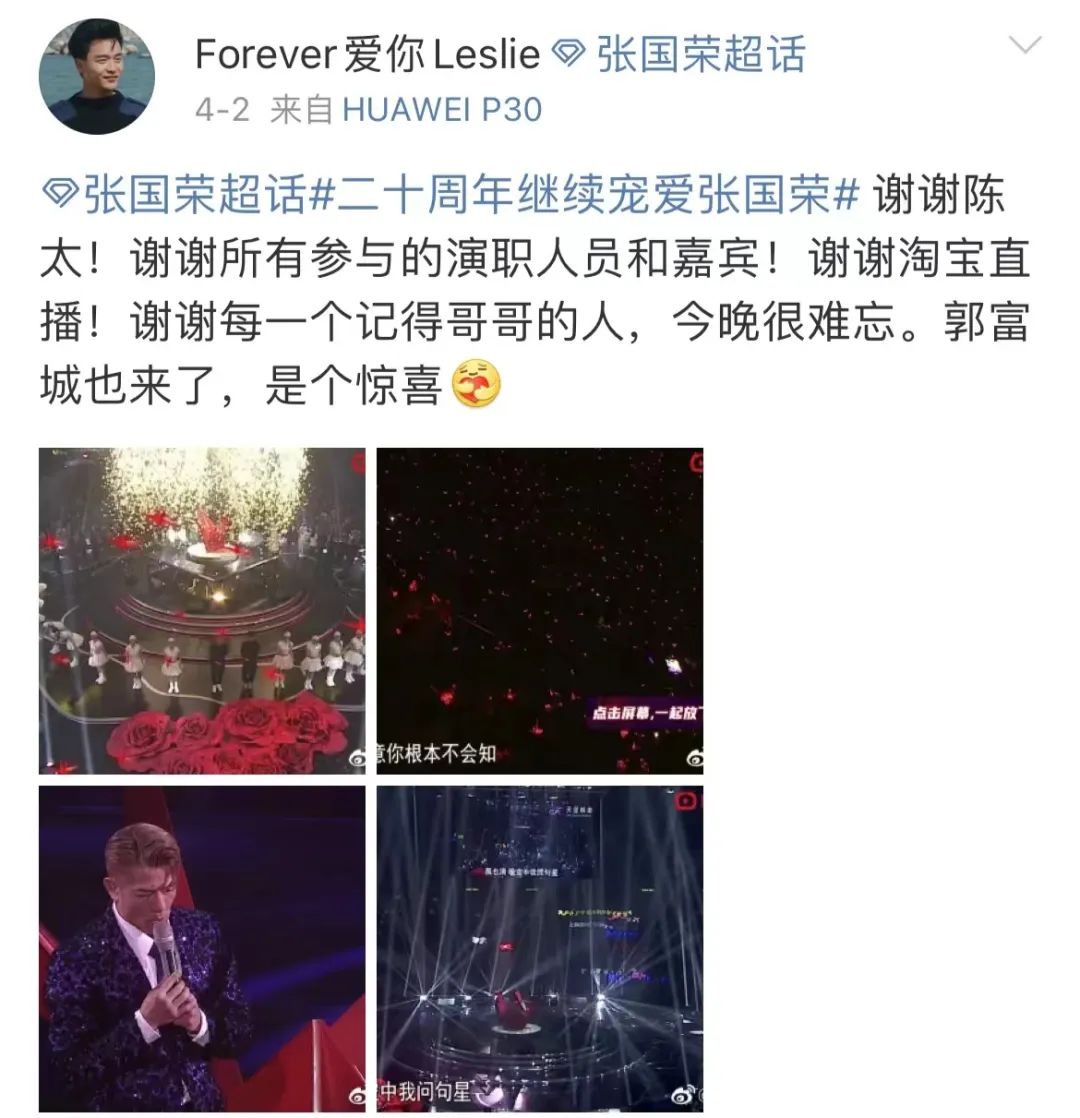Screen dimensions: 1080x1118
Task: View the stage spotlight beams photo
Action: point(540,948)
